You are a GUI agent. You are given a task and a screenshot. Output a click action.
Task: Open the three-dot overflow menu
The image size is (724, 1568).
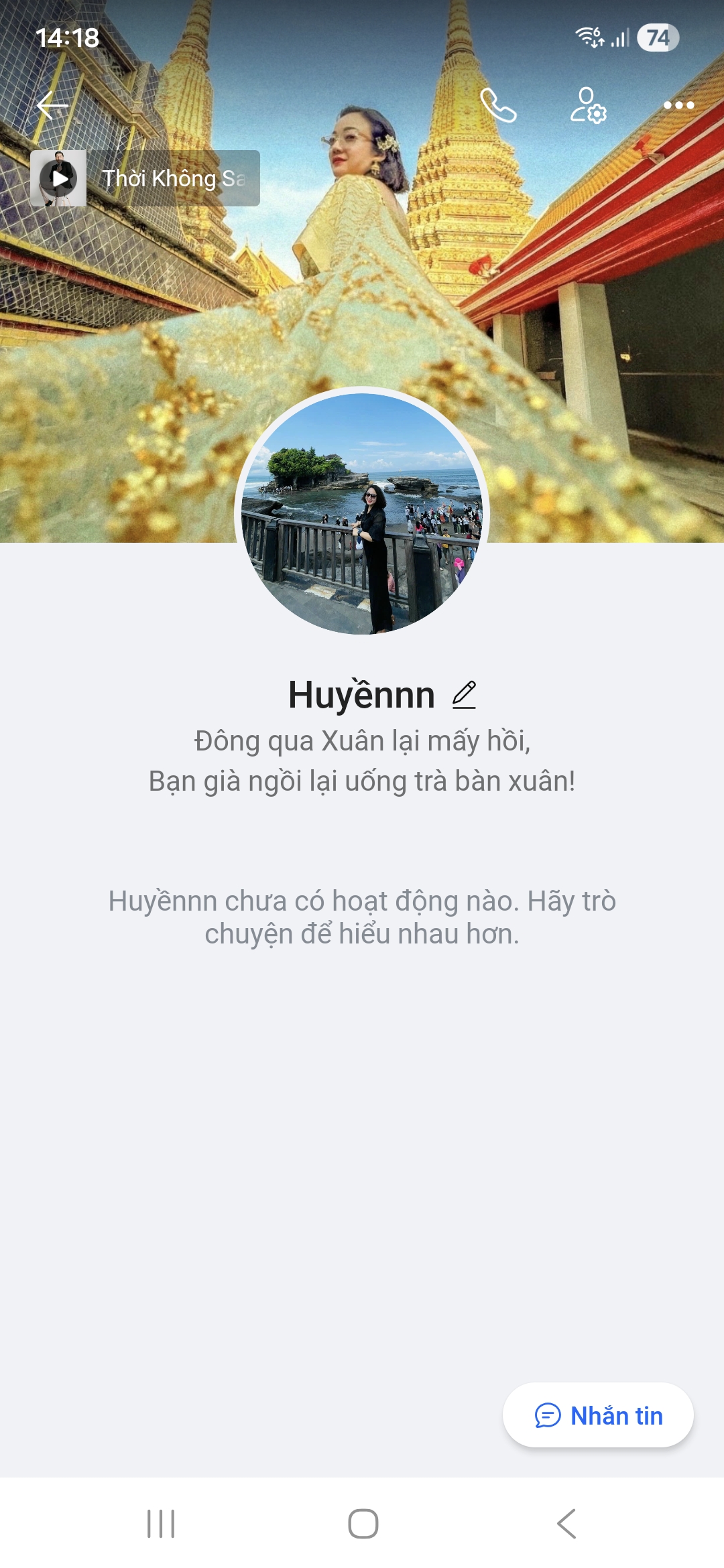pos(678,105)
